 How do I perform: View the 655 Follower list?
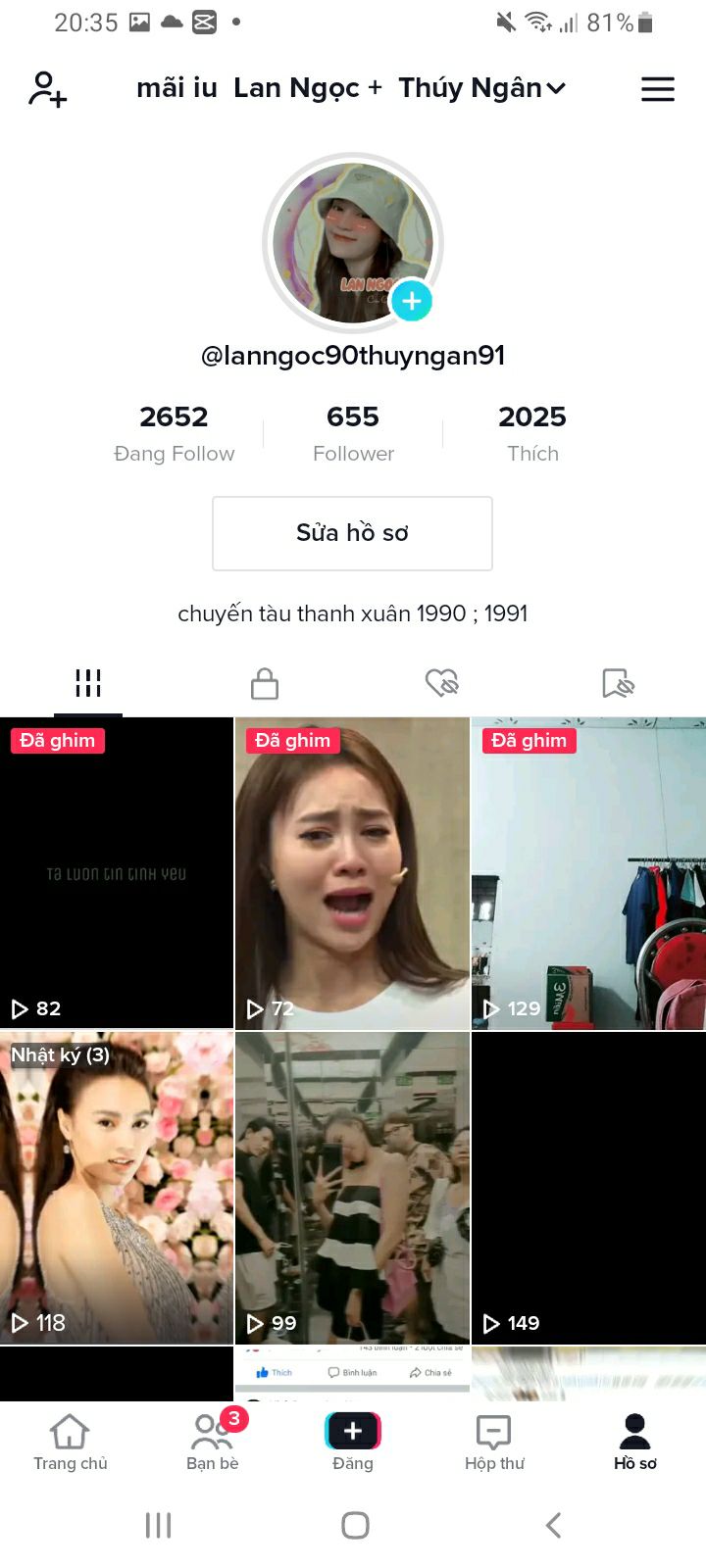tap(353, 432)
